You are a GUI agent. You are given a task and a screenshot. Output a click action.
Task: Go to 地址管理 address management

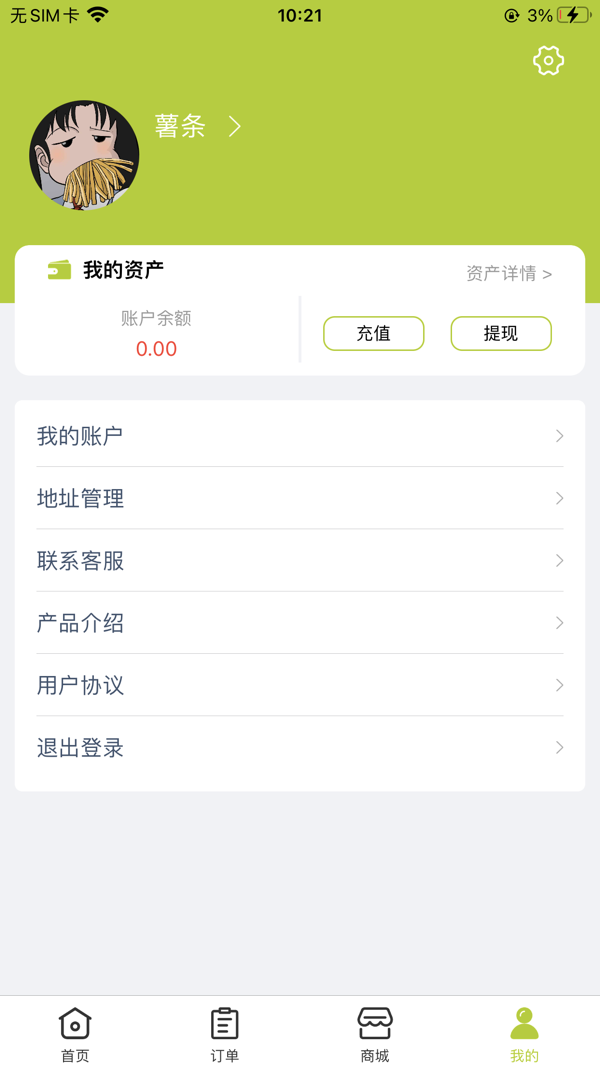tap(299, 498)
